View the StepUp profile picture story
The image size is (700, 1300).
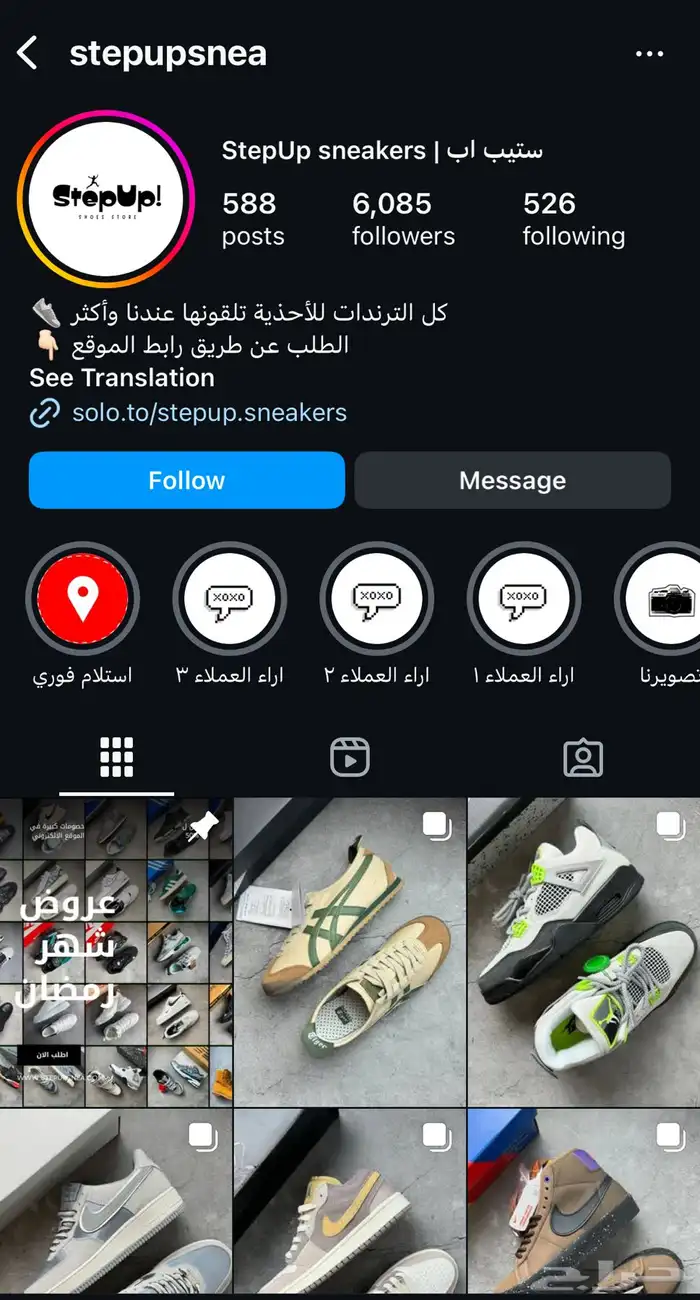coord(105,198)
